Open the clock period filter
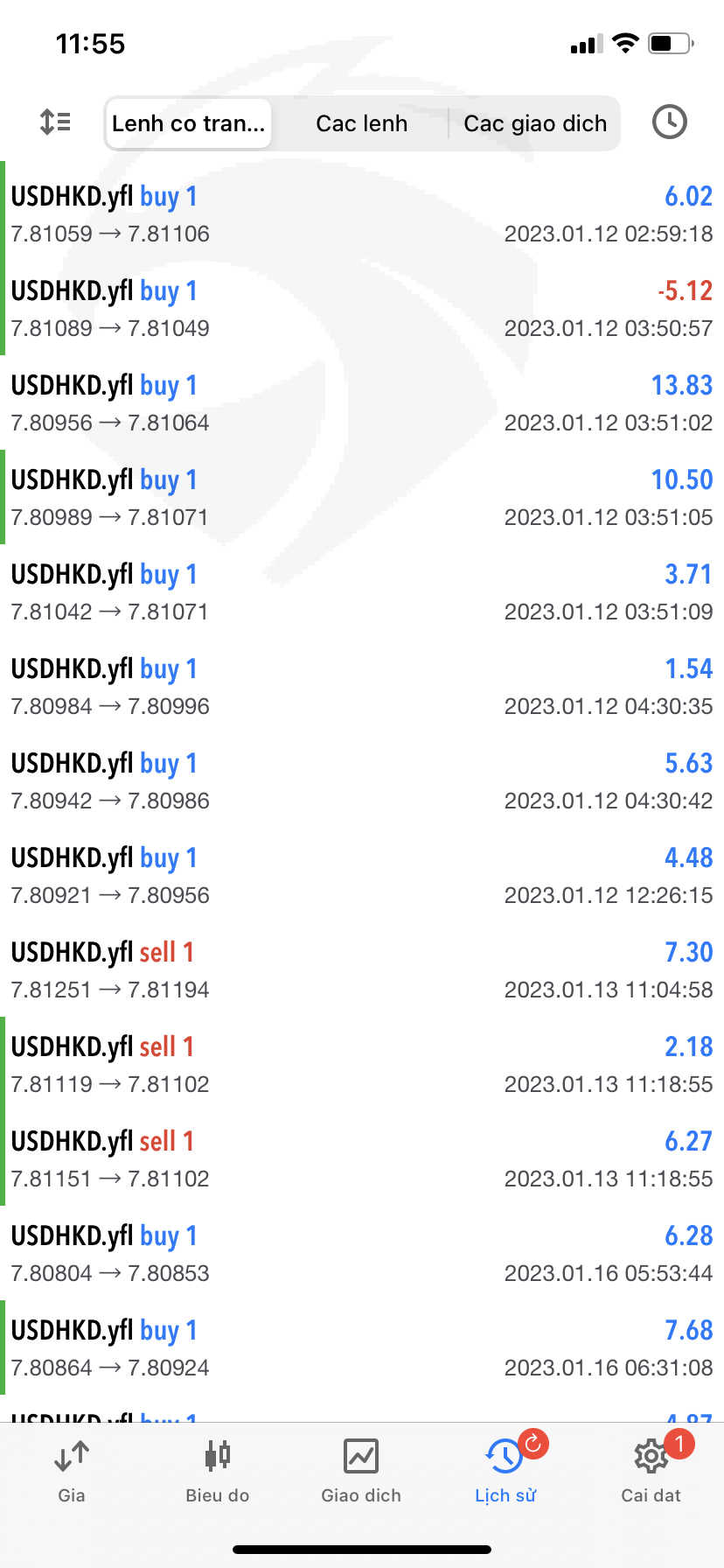Image resolution: width=724 pixels, height=1568 pixels. pos(669,122)
